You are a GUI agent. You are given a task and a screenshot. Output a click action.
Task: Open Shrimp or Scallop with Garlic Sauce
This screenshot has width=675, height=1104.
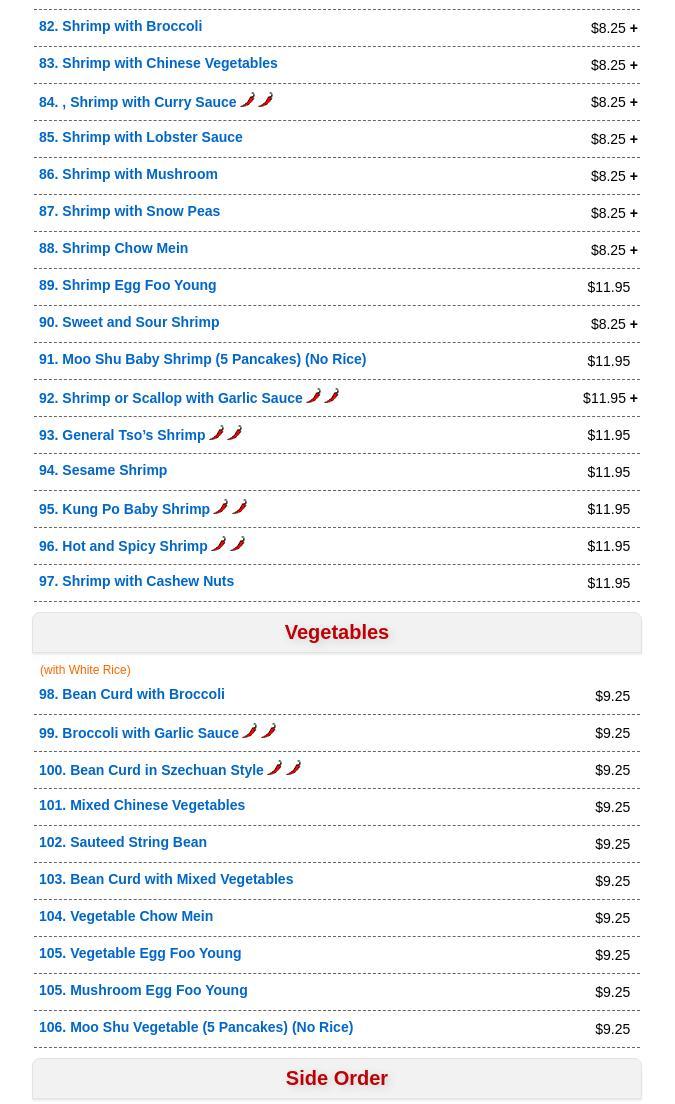pos(170,399)
